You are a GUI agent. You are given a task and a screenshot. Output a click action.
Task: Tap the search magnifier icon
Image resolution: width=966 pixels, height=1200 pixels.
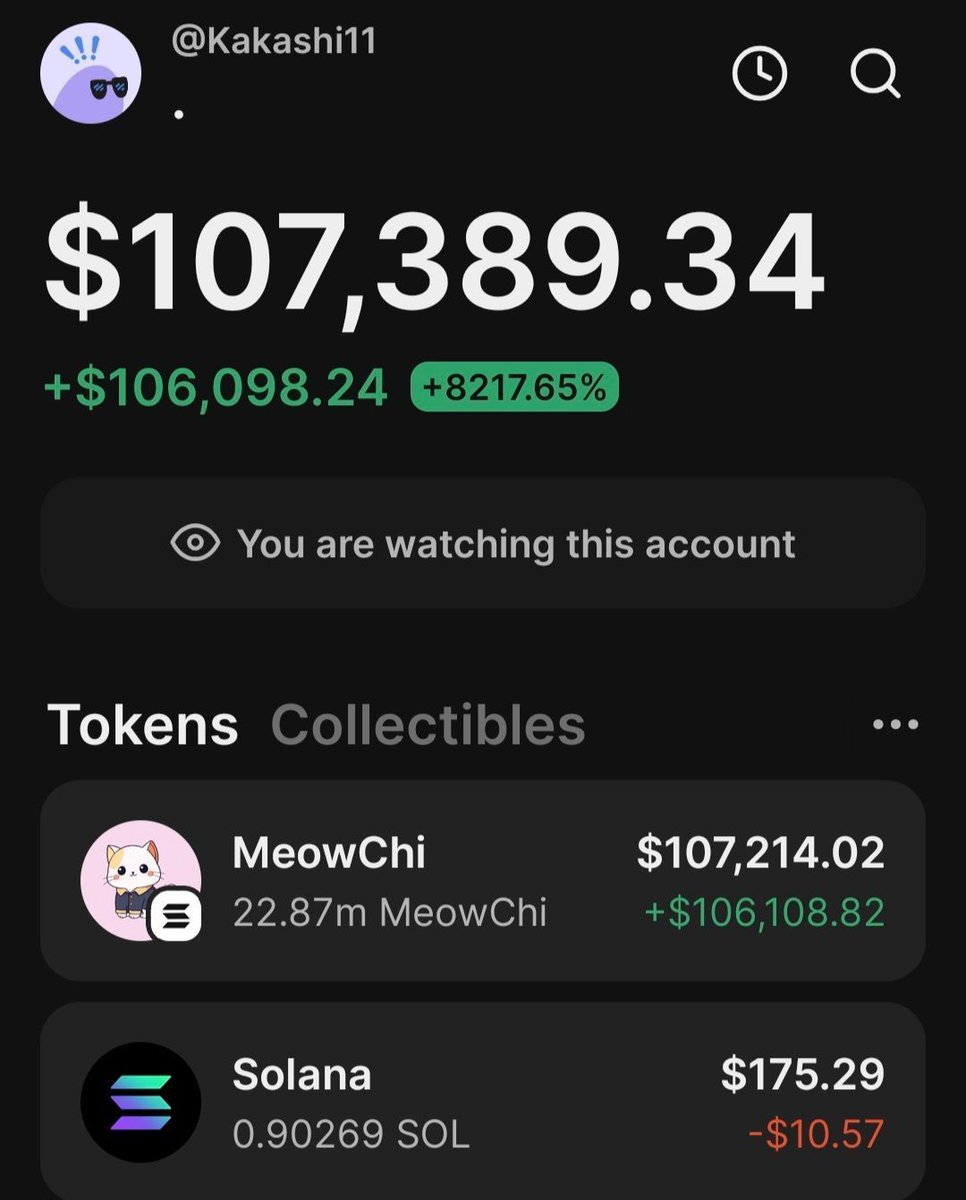tap(875, 74)
